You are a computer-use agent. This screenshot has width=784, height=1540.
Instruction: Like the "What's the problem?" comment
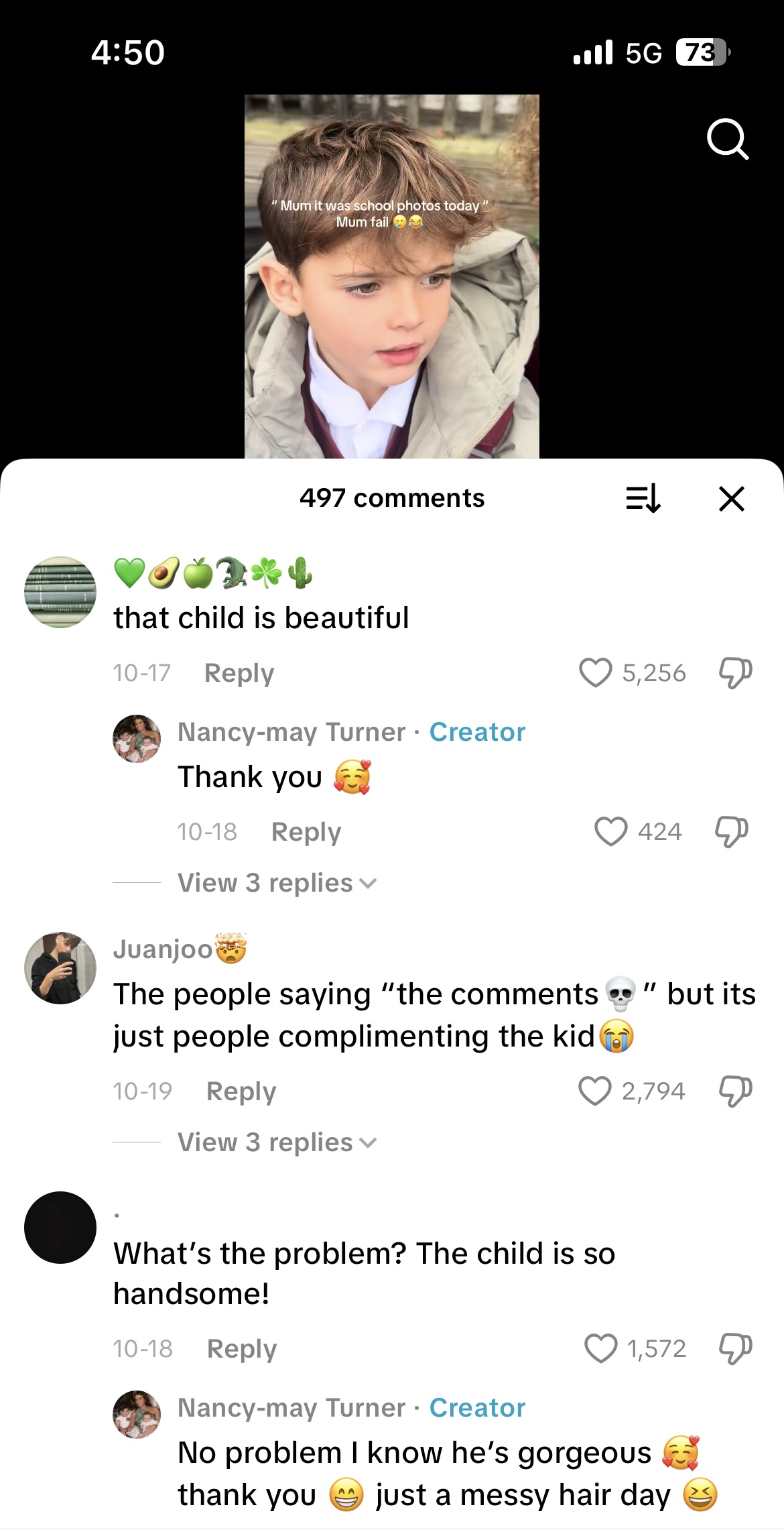point(601,1348)
